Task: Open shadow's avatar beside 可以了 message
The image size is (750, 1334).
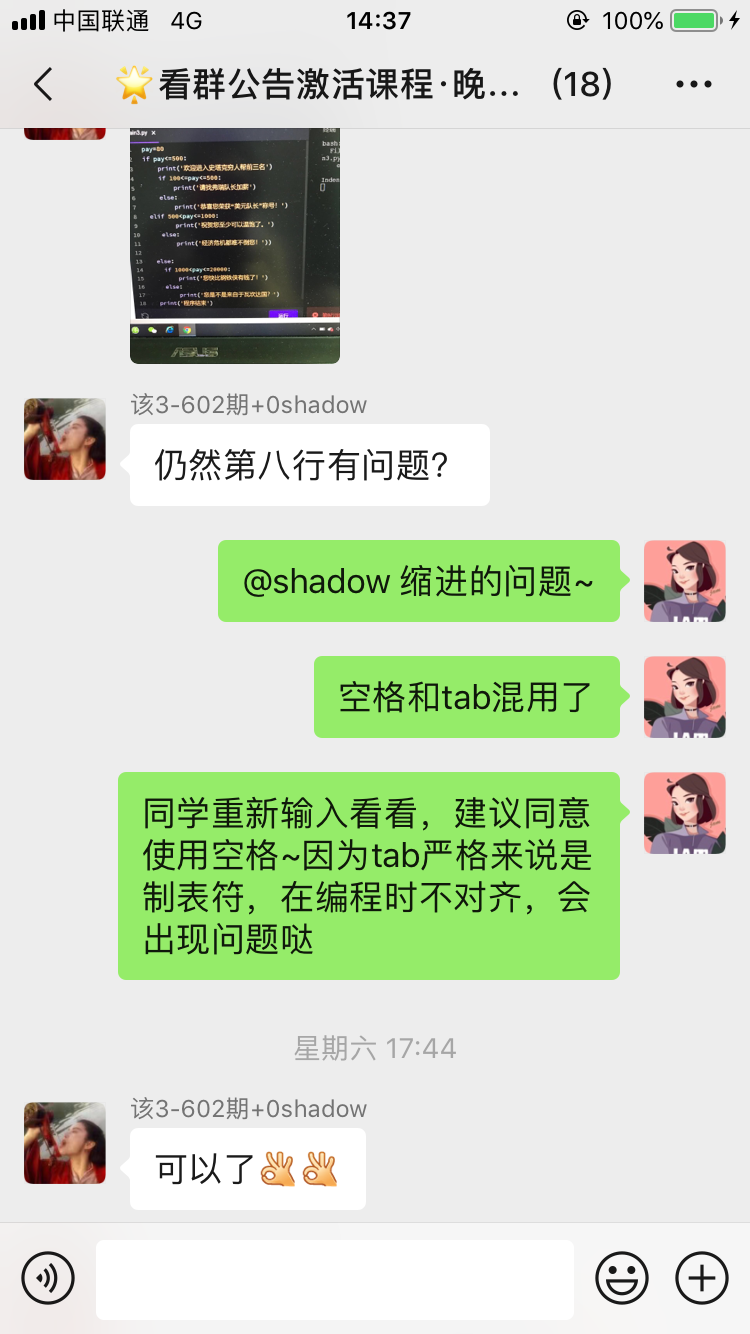Action: tap(65, 1143)
